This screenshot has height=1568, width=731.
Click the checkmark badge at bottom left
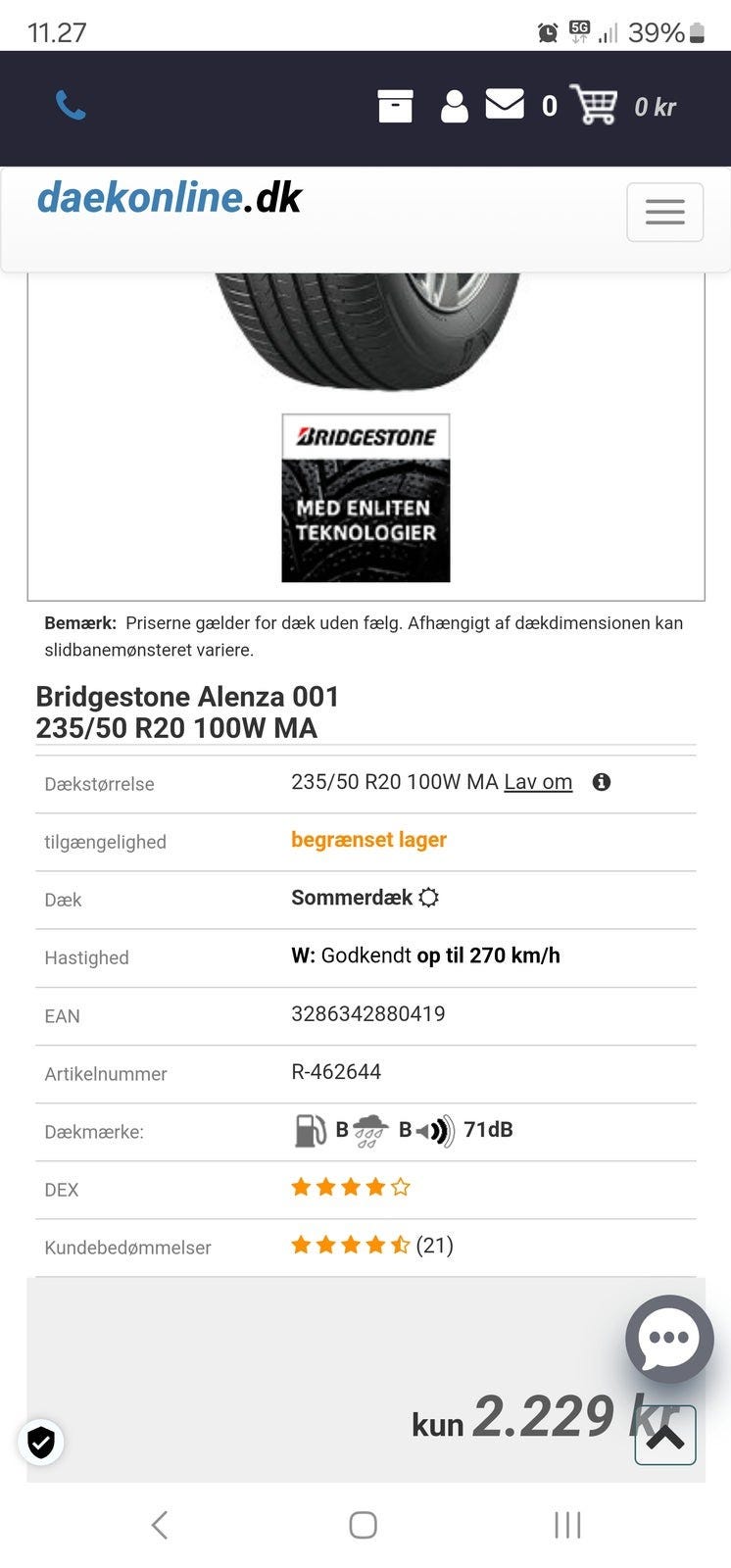click(40, 1442)
